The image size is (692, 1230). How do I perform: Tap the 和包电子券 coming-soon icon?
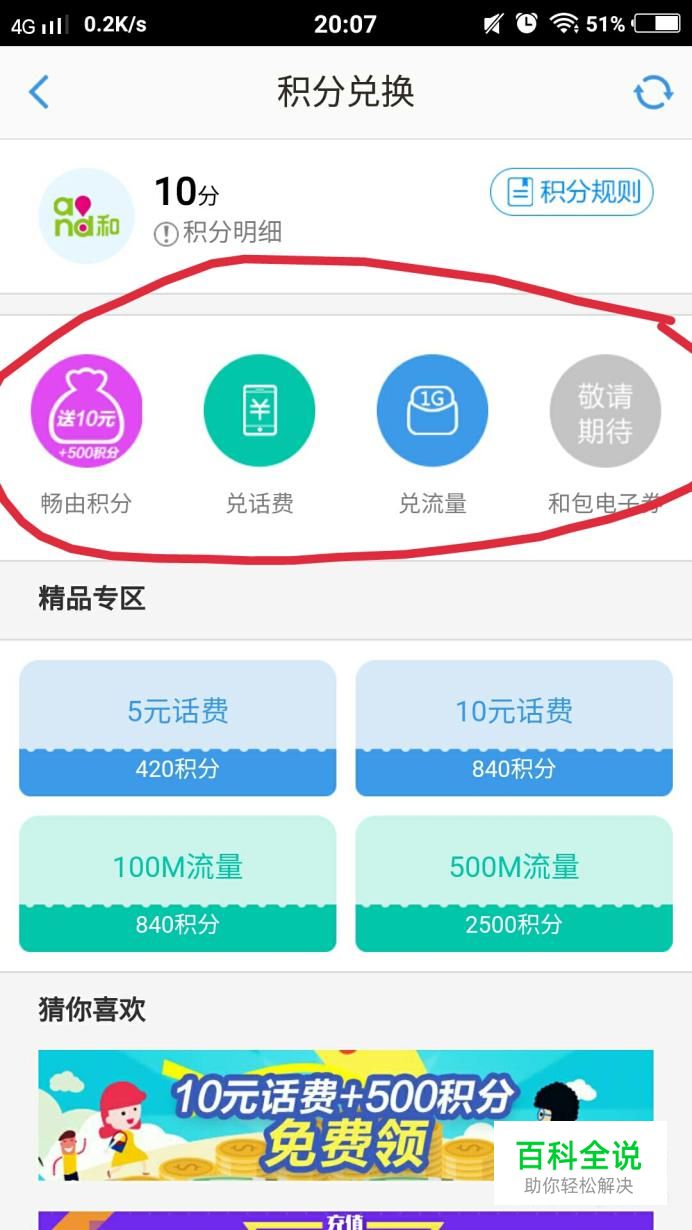[x=605, y=412]
